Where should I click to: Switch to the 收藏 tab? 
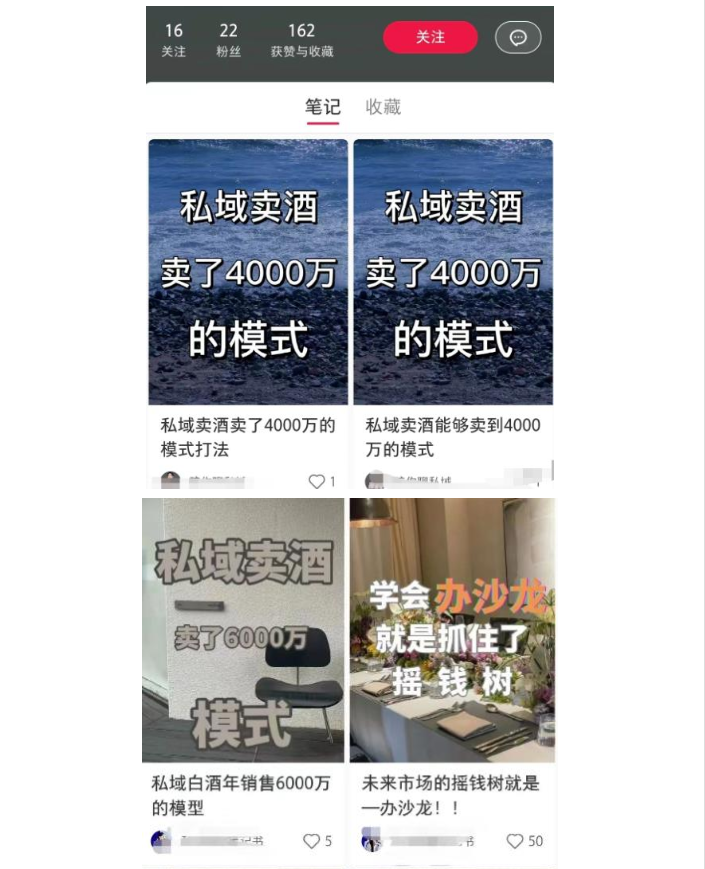pyautogui.click(x=383, y=107)
